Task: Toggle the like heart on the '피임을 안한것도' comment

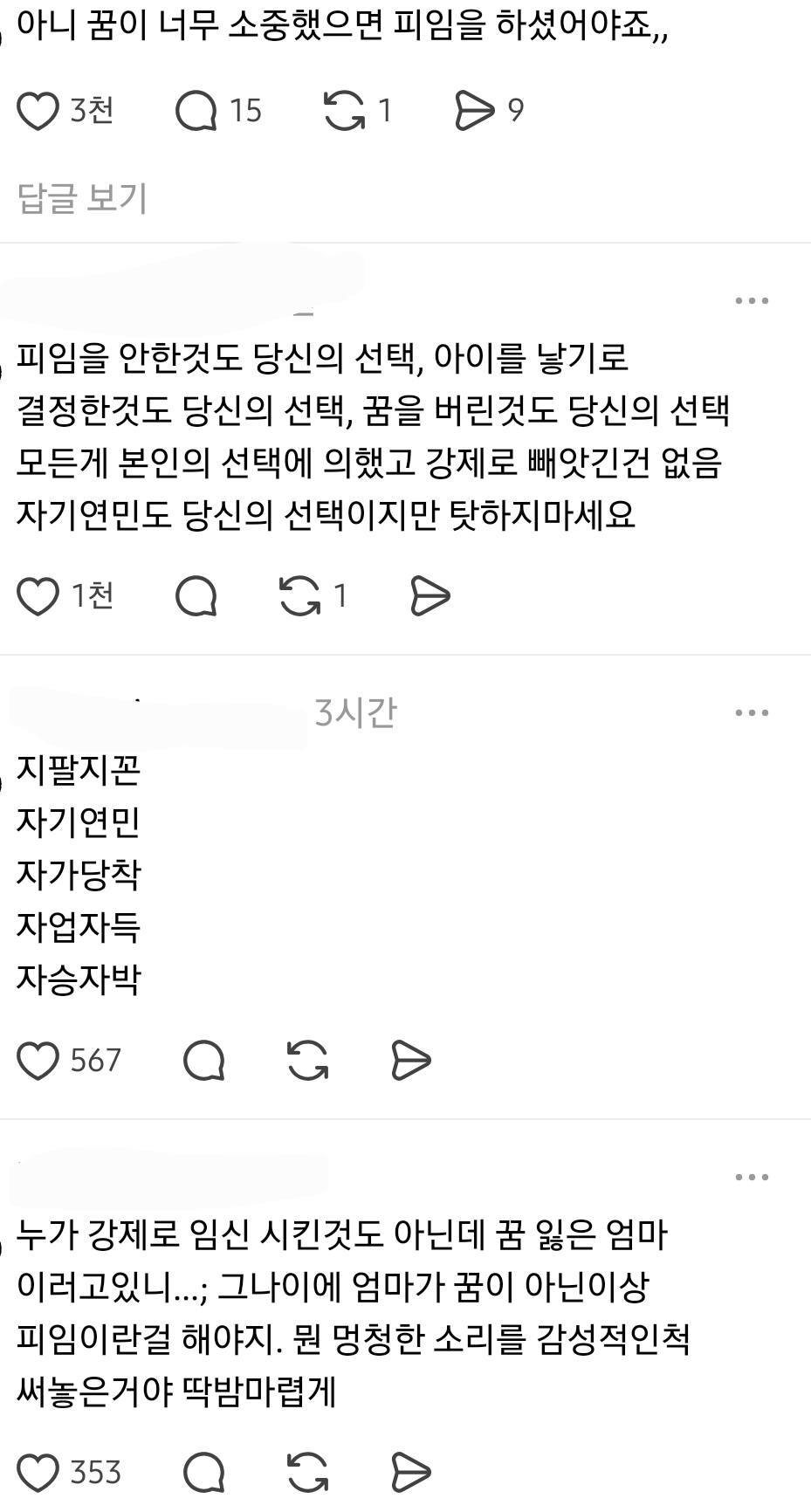Action: point(37,596)
